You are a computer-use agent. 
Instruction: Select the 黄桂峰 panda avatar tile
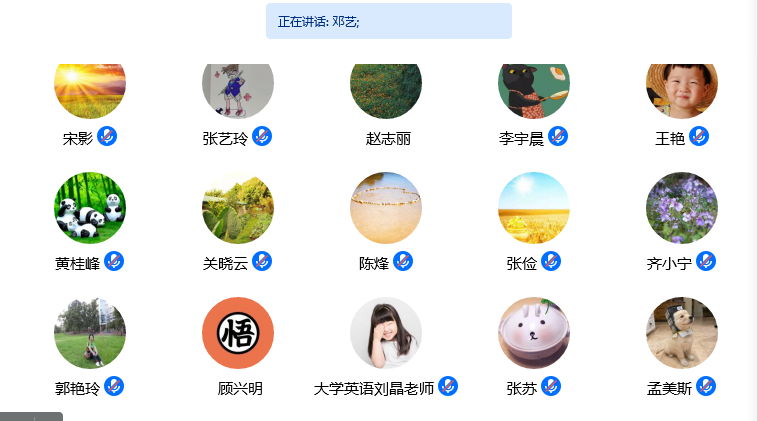pyautogui.click(x=90, y=208)
